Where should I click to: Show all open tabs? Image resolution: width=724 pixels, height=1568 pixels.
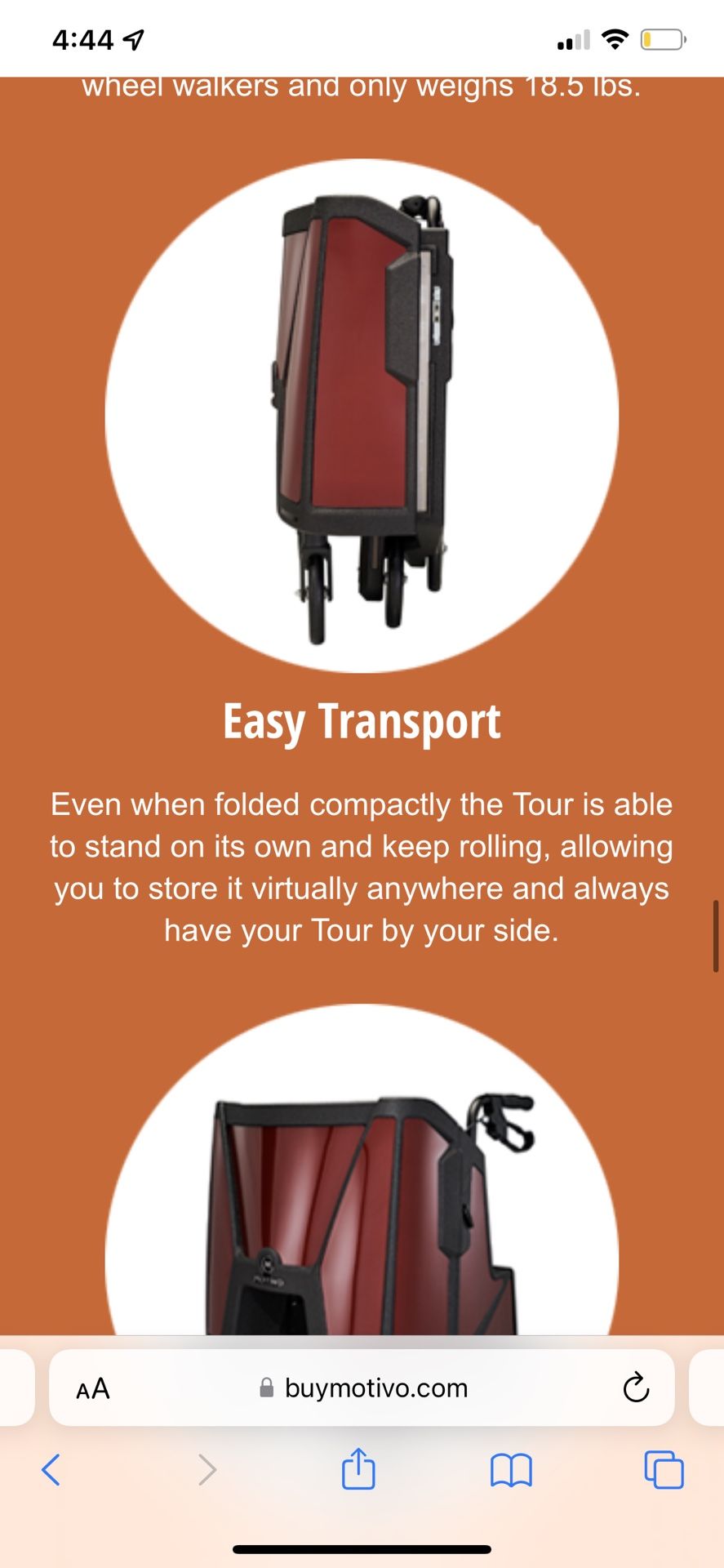click(664, 1470)
